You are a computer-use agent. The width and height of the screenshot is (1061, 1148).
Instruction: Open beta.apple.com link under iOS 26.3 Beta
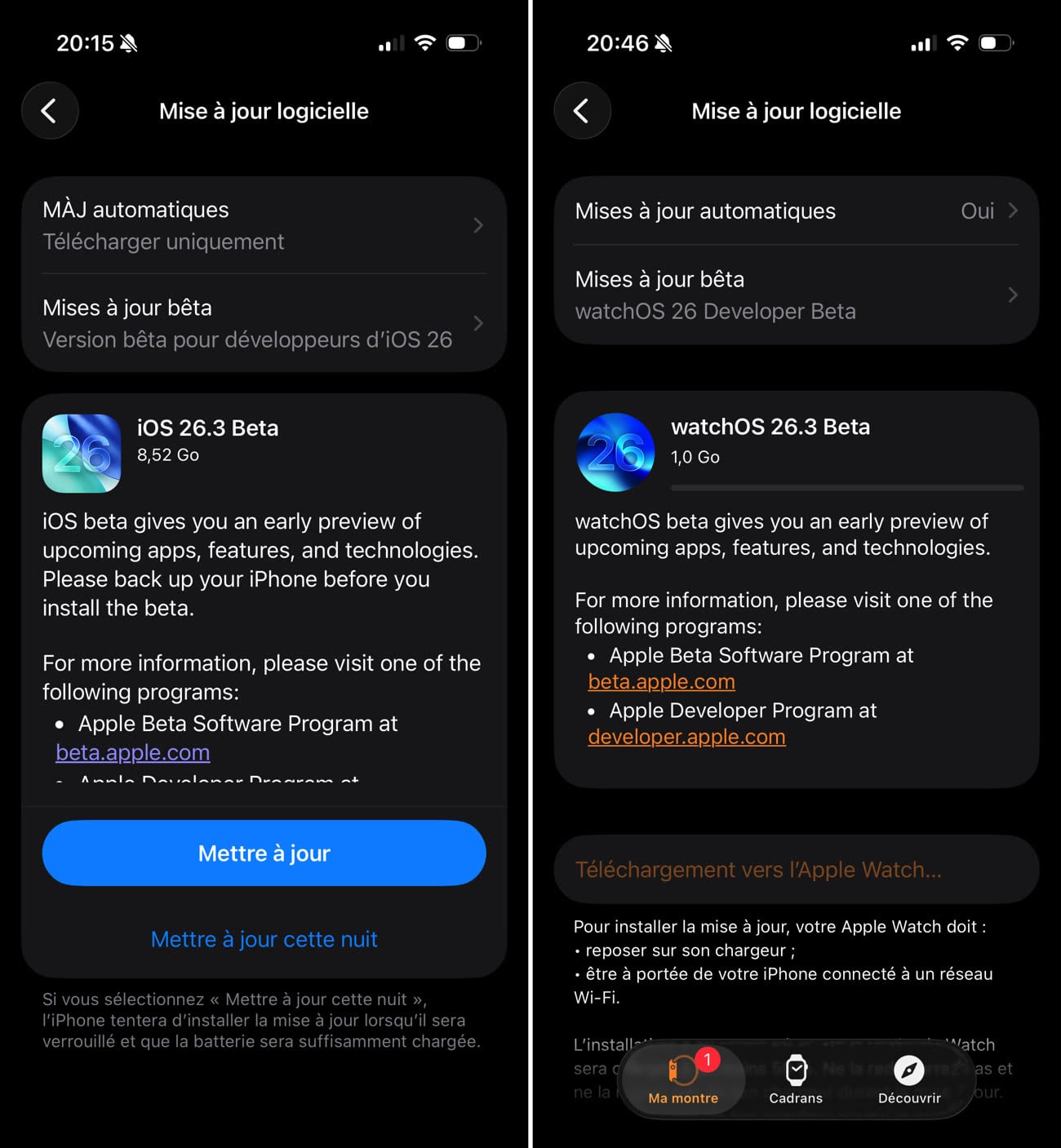click(x=132, y=752)
